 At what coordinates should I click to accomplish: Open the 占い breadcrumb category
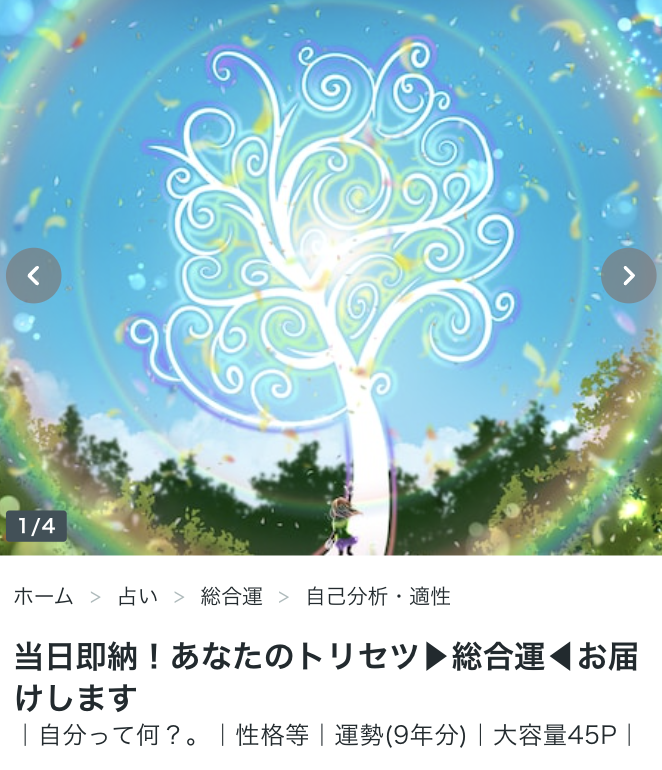pyautogui.click(x=137, y=597)
